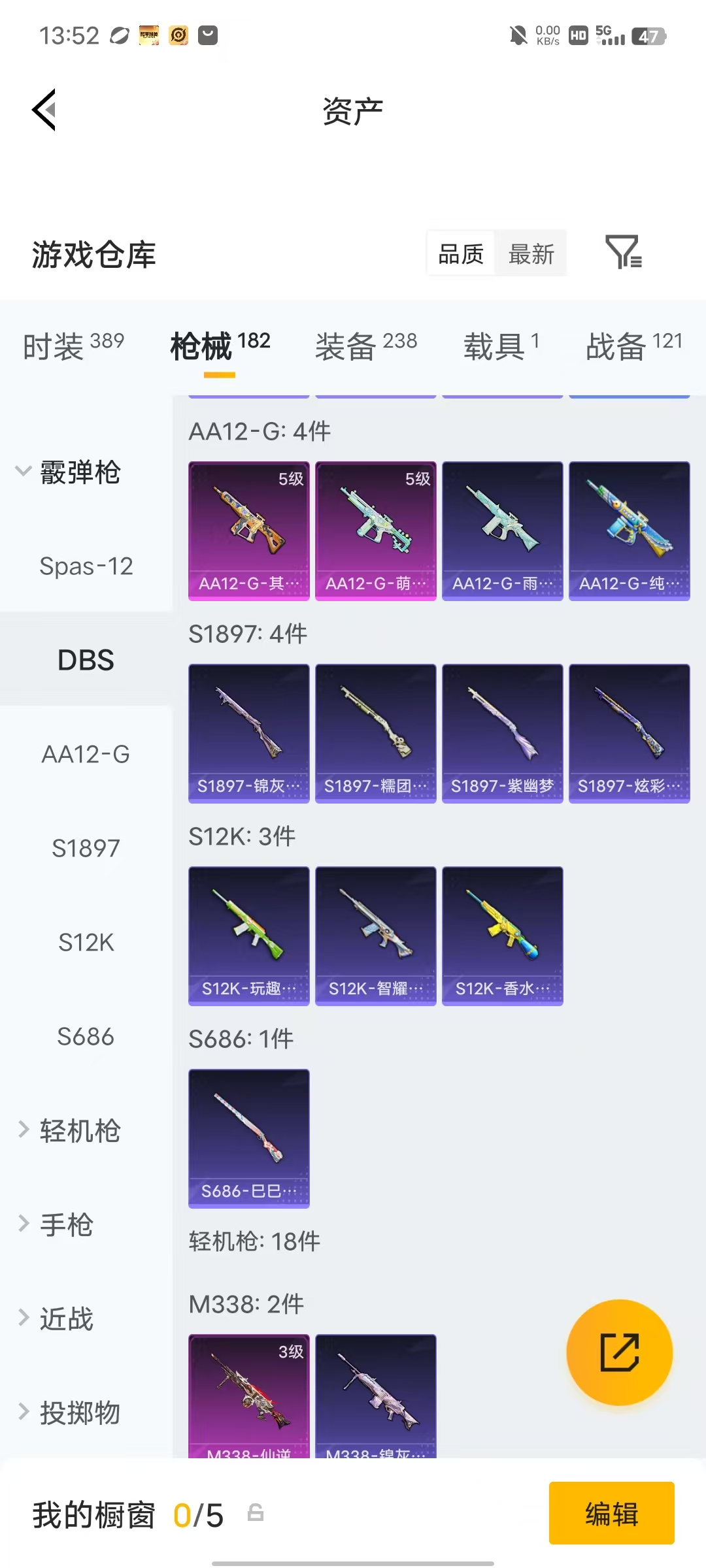Jump to S686 in the sidebar
This screenshot has height=1568, width=706.
pos(86,1036)
